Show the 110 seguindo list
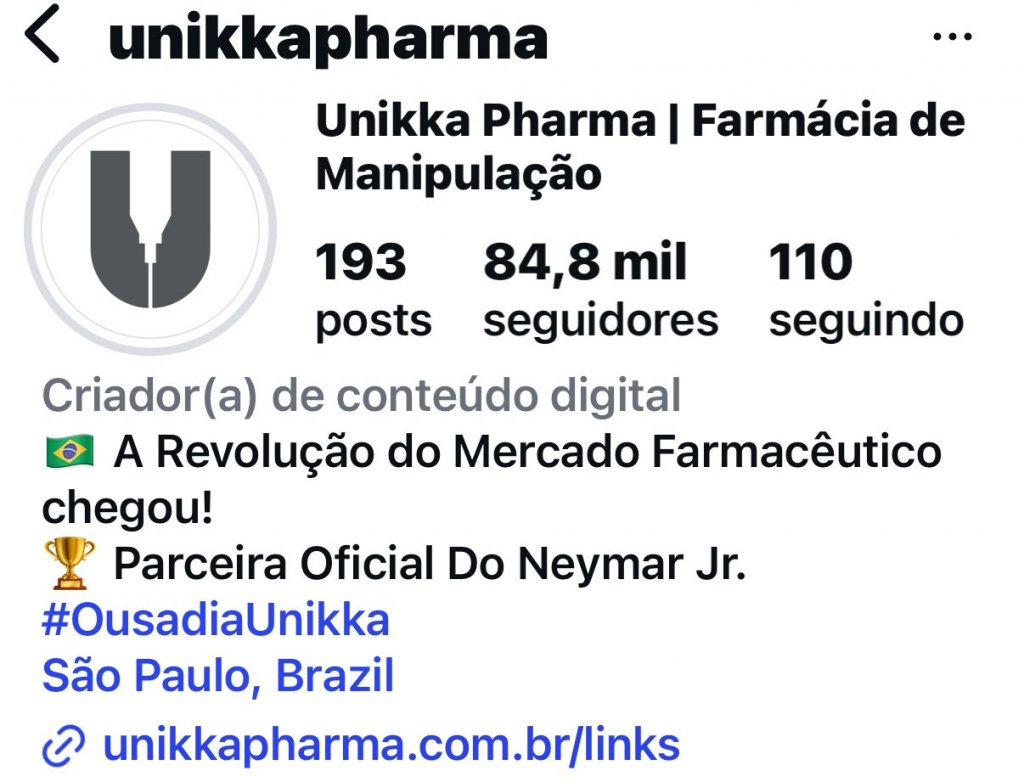This screenshot has width=1024, height=782. (865, 290)
